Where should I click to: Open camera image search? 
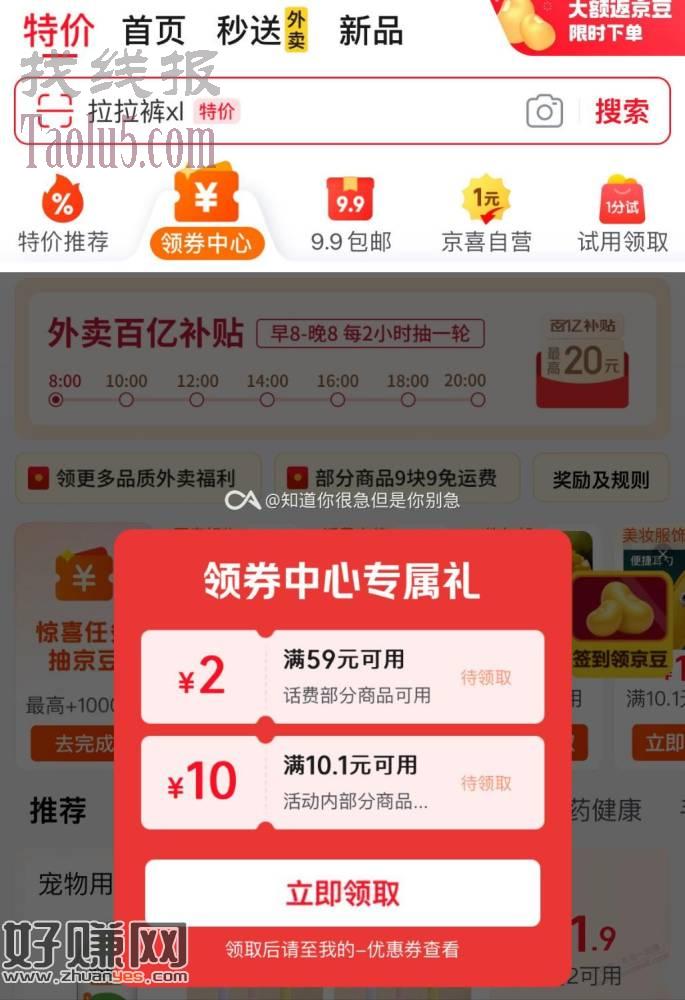click(x=544, y=111)
